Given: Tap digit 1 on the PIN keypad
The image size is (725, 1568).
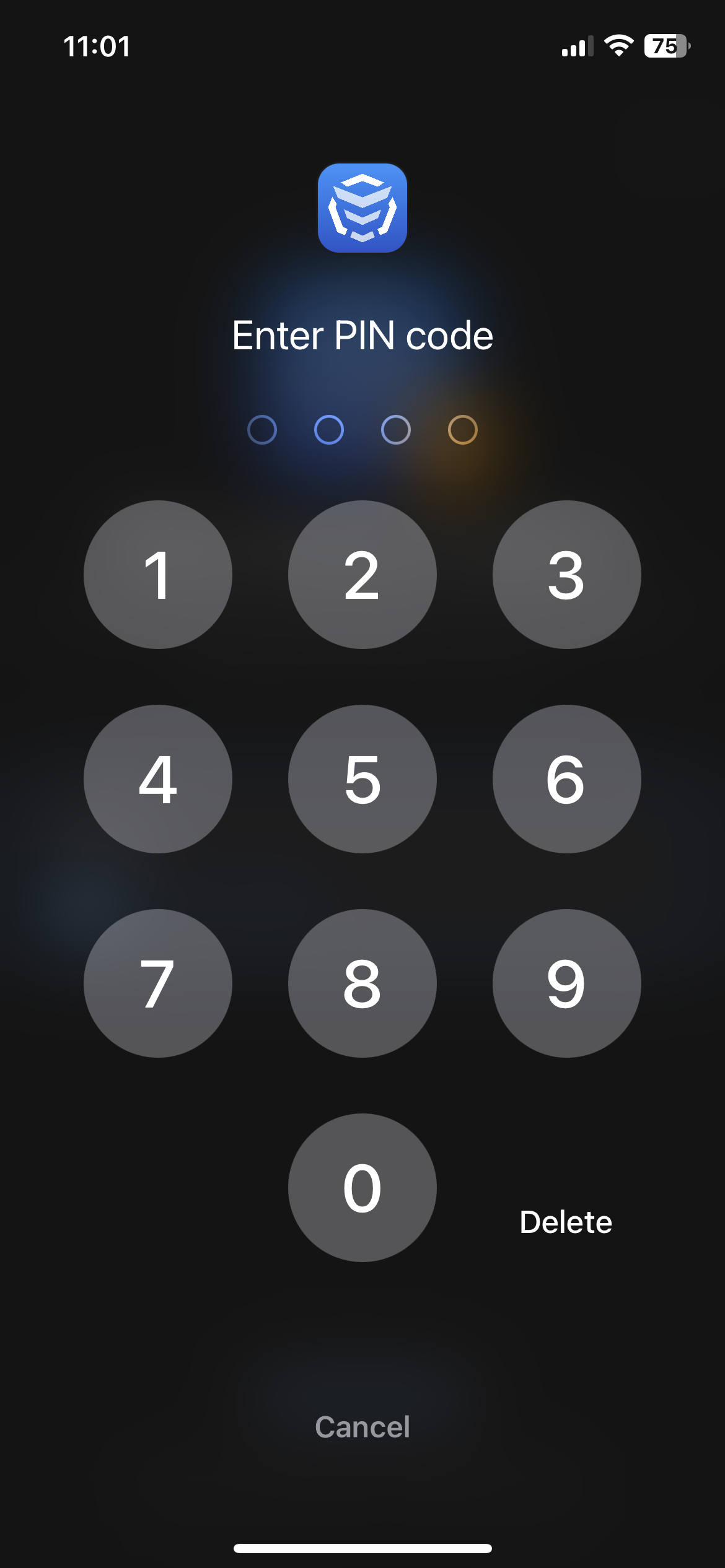Looking at the screenshot, I should tap(158, 575).
